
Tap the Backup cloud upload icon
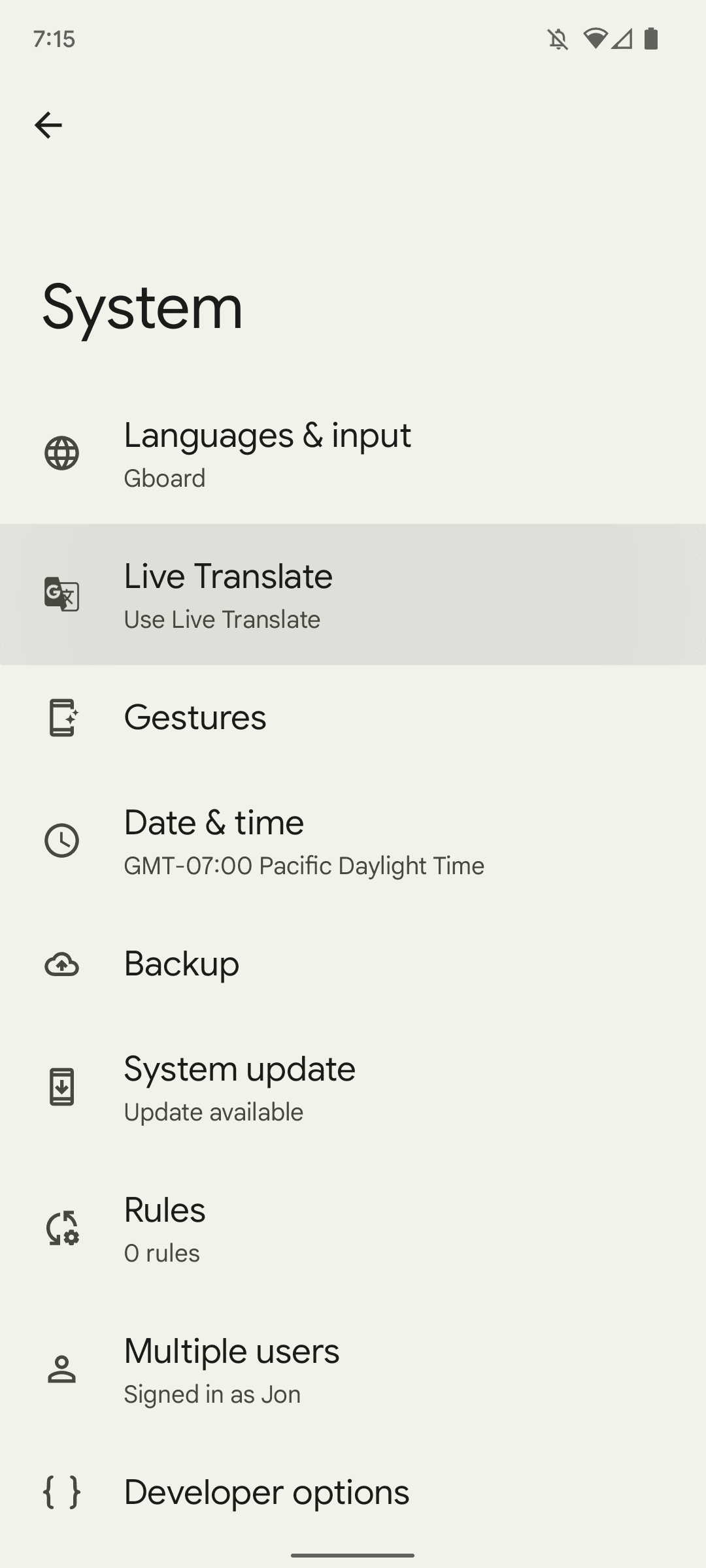point(62,965)
